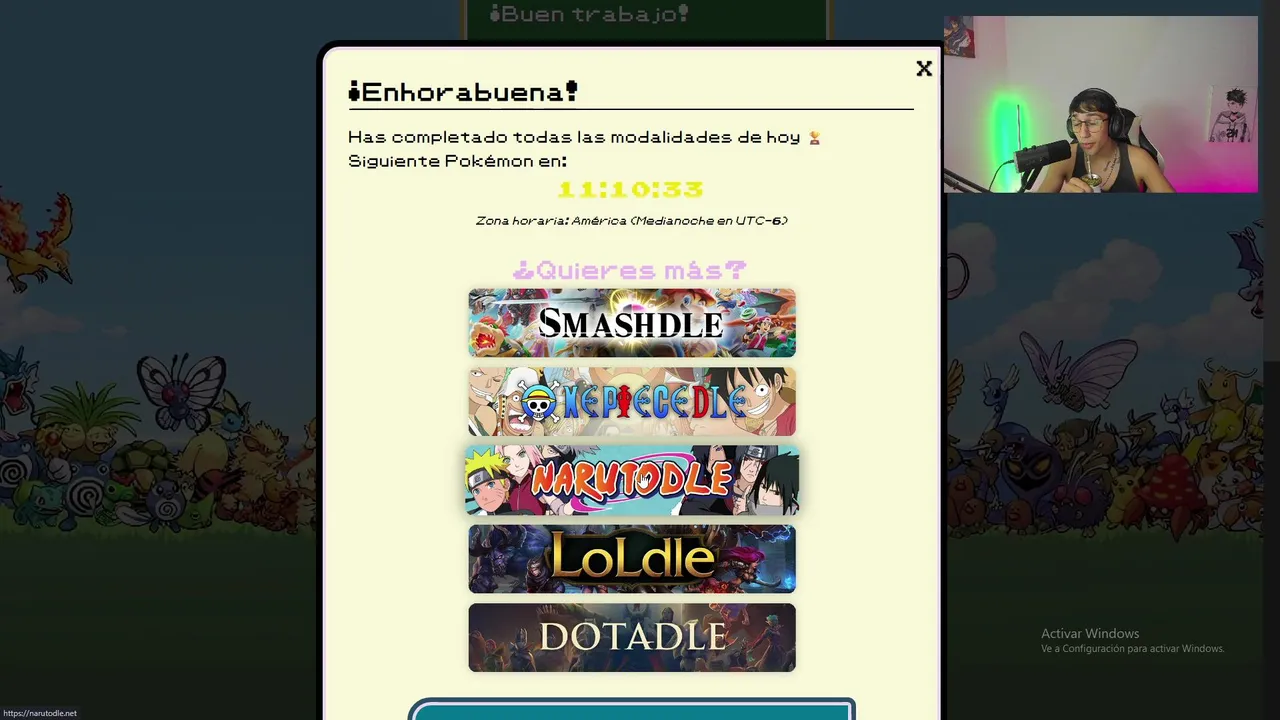Image resolution: width=1280 pixels, height=720 pixels.
Task: Open the Smashdle game banner
Action: pyautogui.click(x=632, y=323)
